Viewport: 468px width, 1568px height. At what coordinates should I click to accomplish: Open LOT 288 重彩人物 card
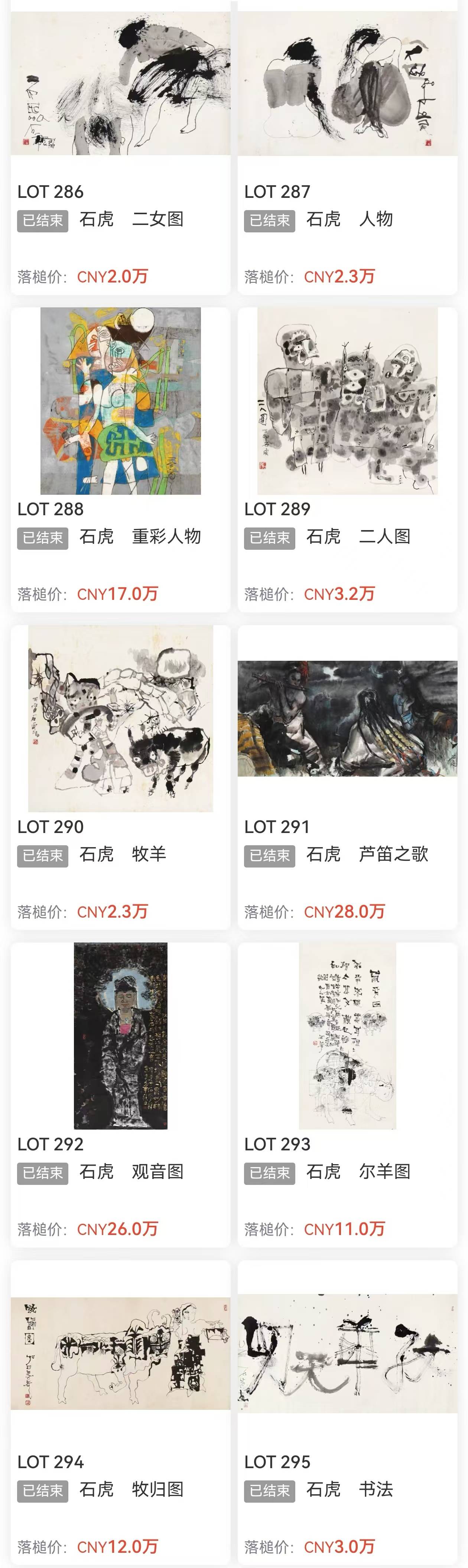point(121,402)
